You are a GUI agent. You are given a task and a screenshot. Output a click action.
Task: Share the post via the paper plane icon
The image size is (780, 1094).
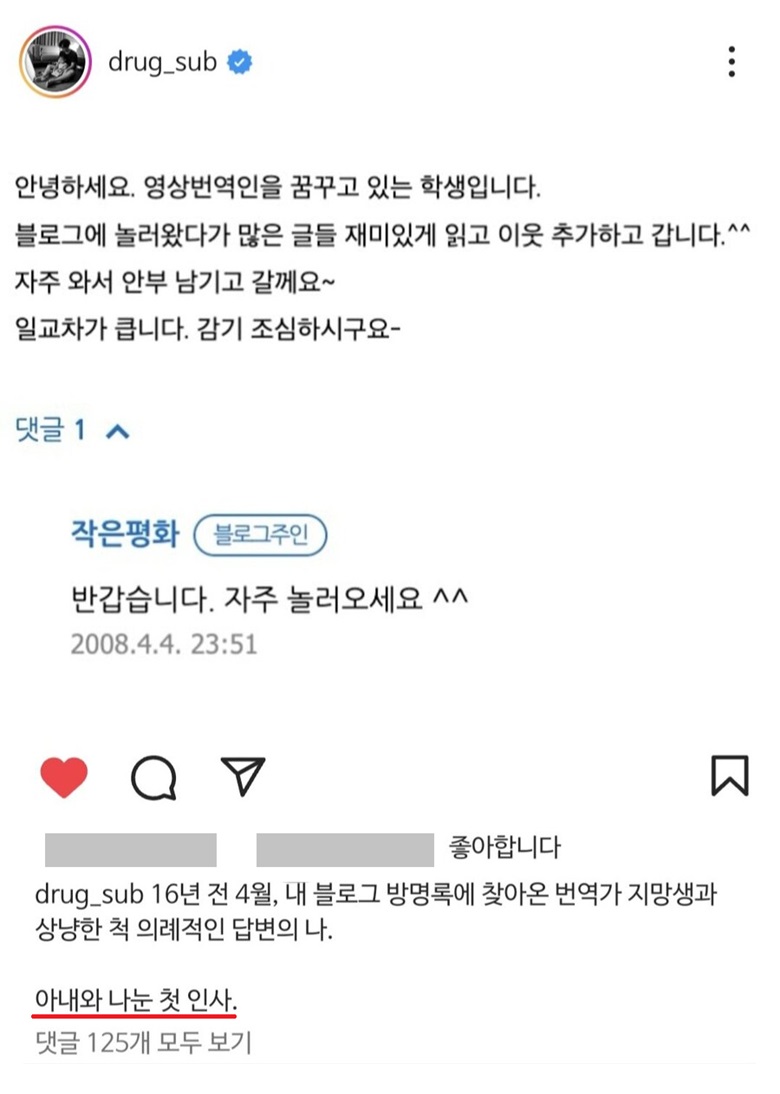click(x=242, y=776)
